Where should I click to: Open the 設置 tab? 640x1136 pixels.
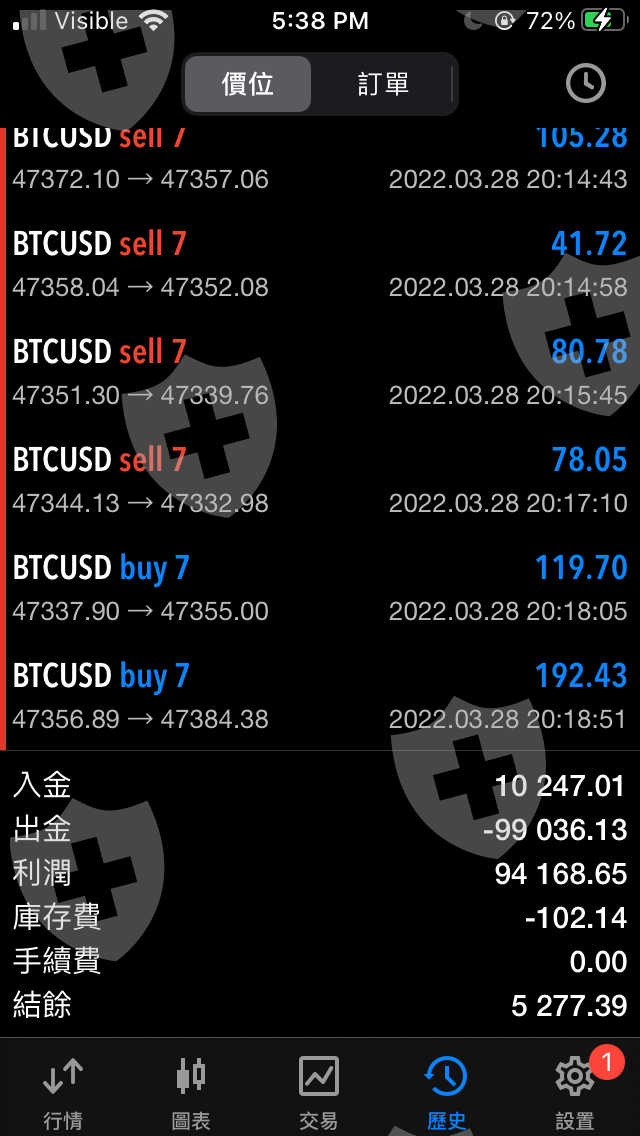(x=574, y=1093)
